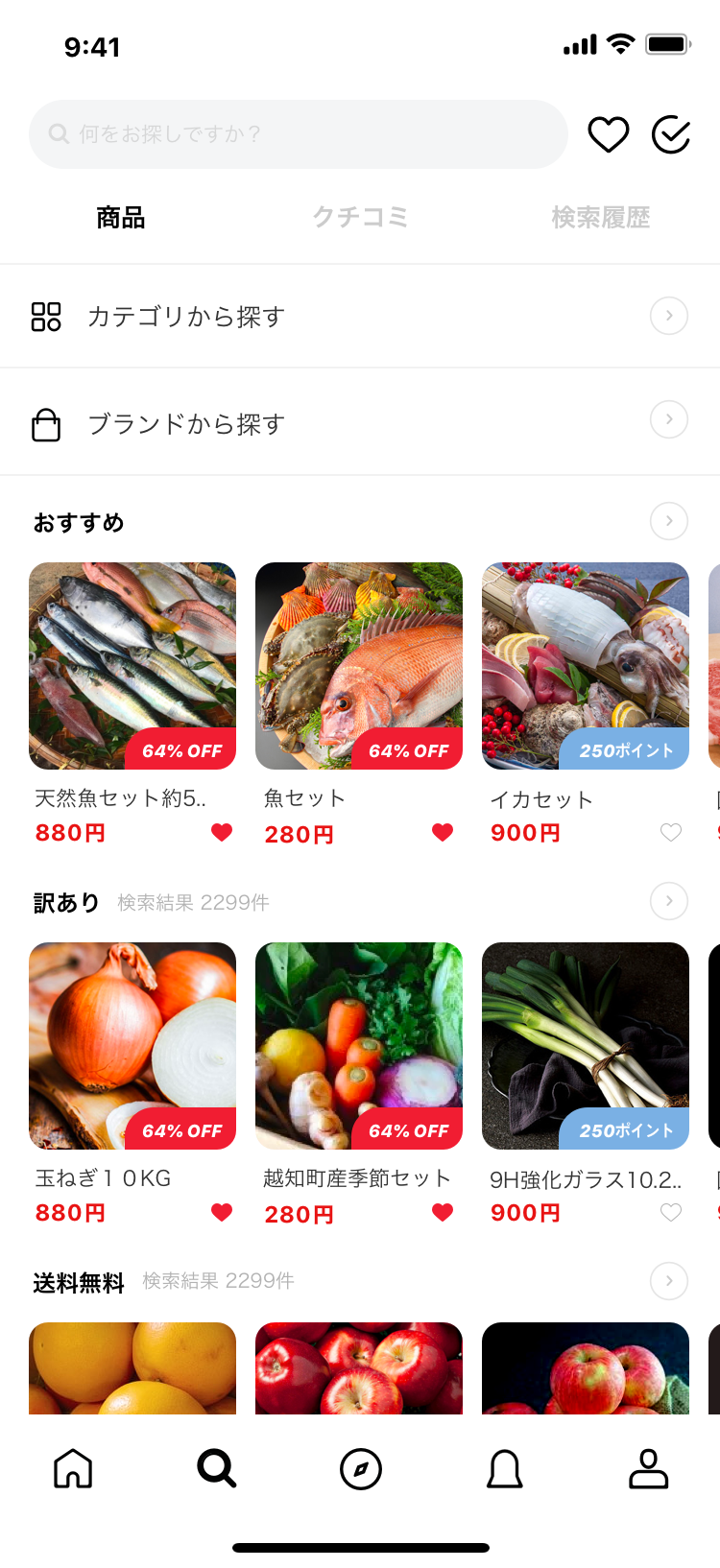Expand the 送料無料 section arrow

[x=669, y=1281]
